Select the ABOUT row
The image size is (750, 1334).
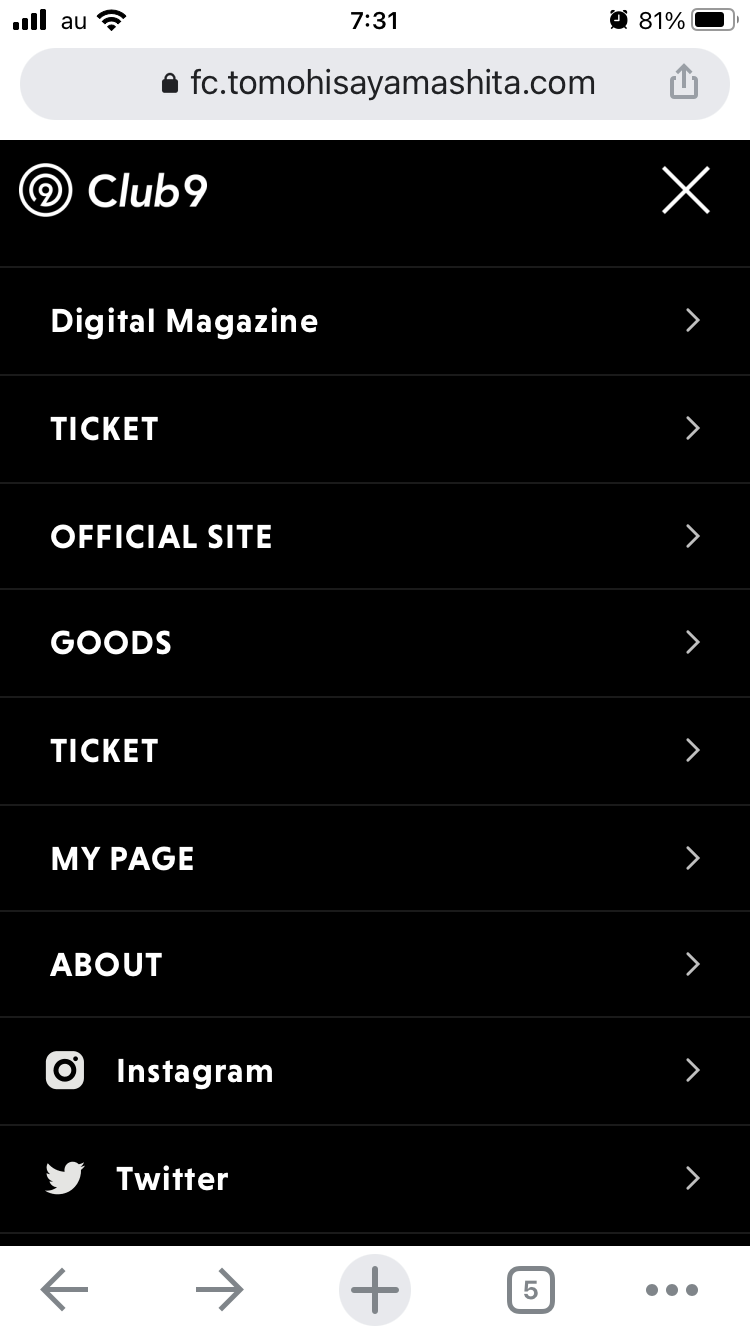(x=375, y=965)
